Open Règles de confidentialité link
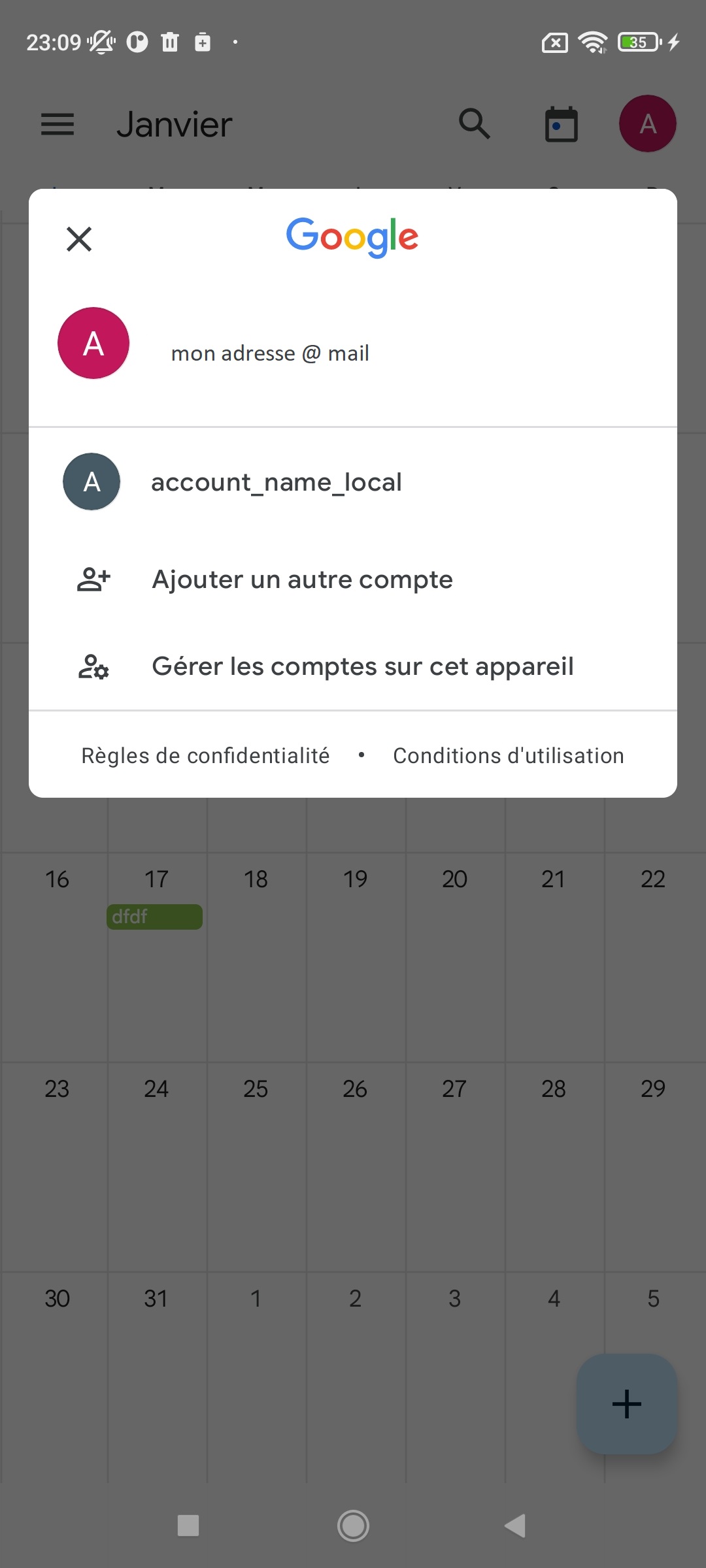The height and width of the screenshot is (1568, 706). coord(205,756)
